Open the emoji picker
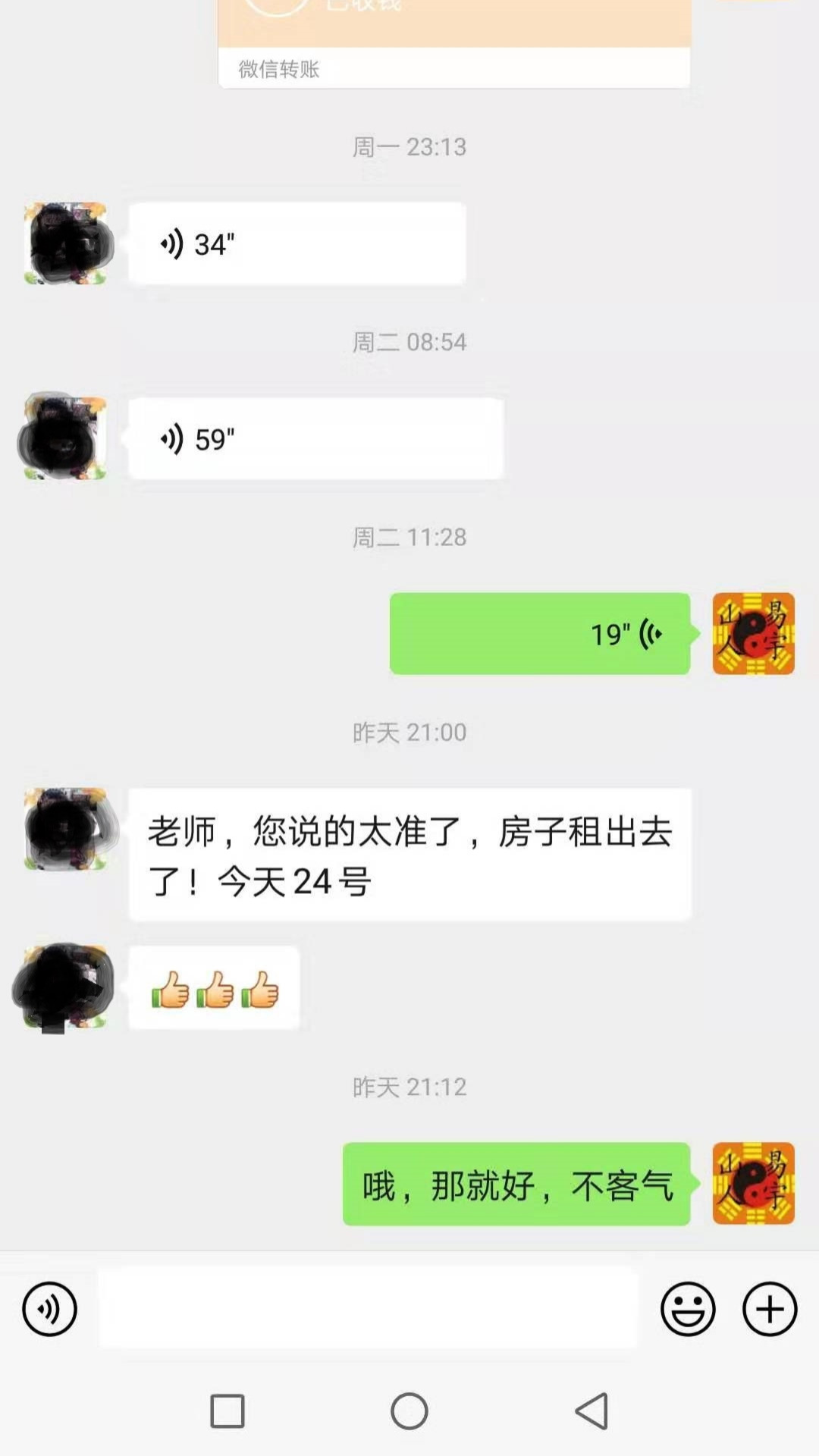819x1456 pixels. (688, 1309)
